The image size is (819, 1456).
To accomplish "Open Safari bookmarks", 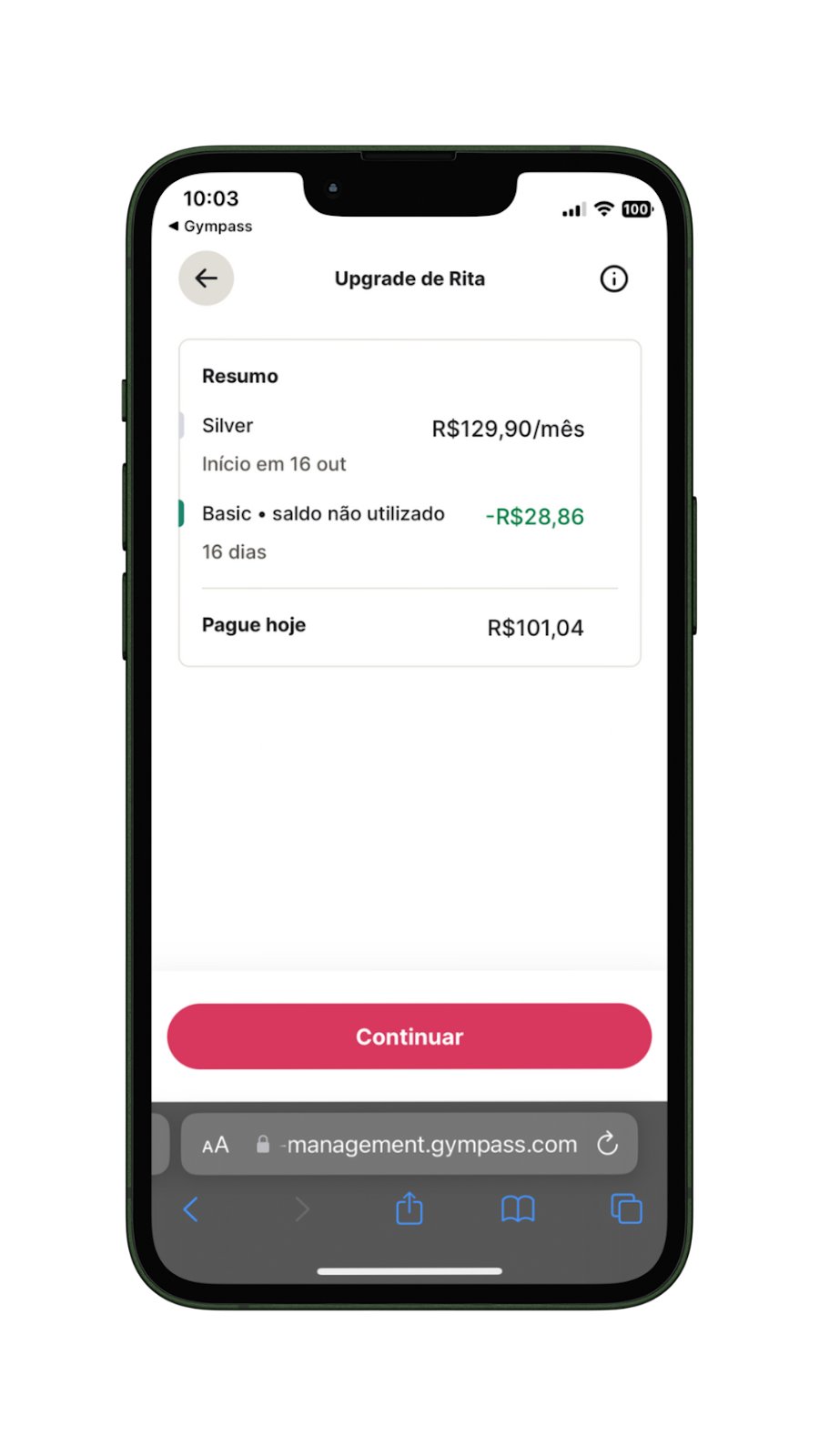I will click(518, 1209).
